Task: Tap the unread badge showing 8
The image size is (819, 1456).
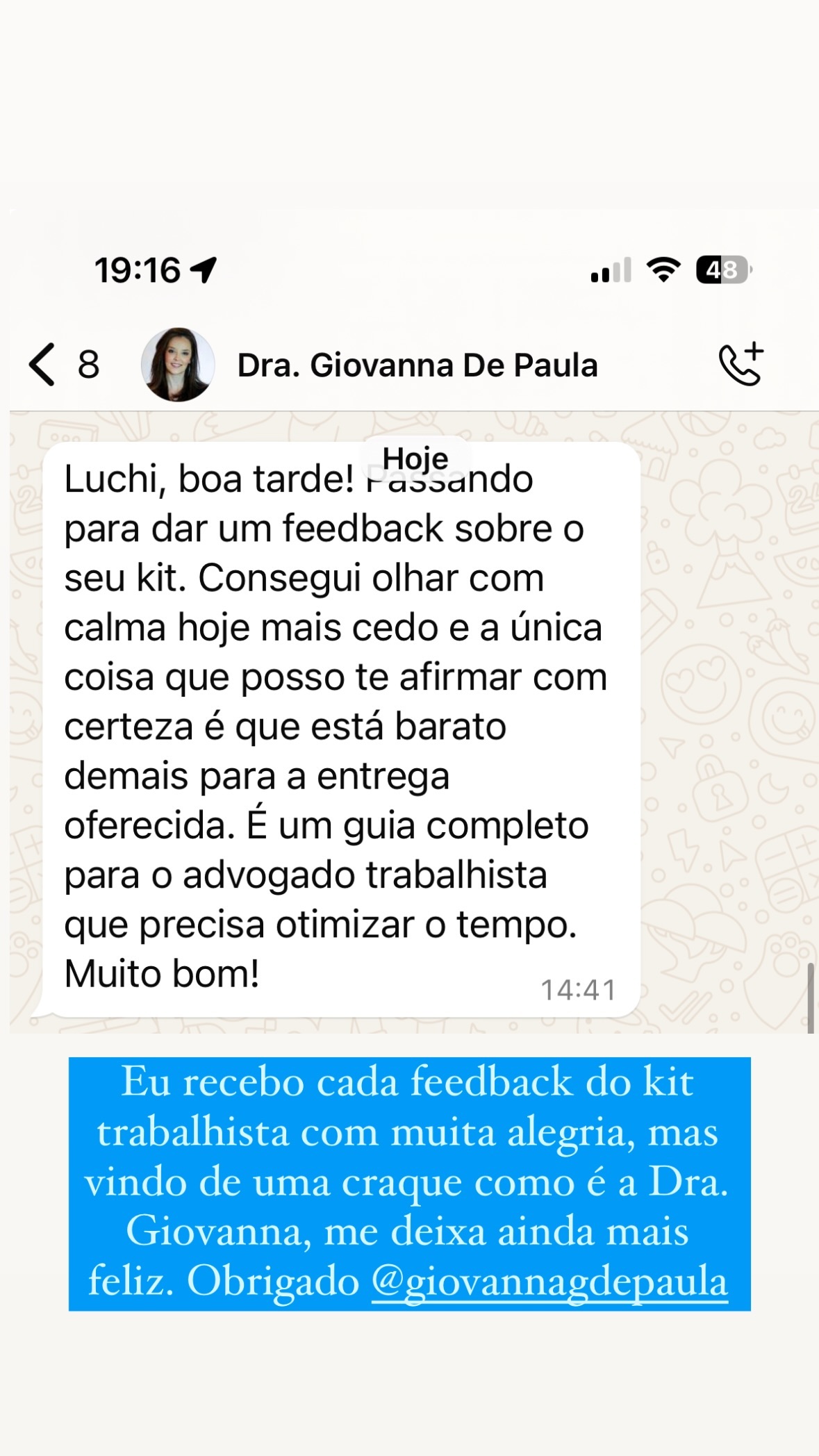Action: pos(89,365)
